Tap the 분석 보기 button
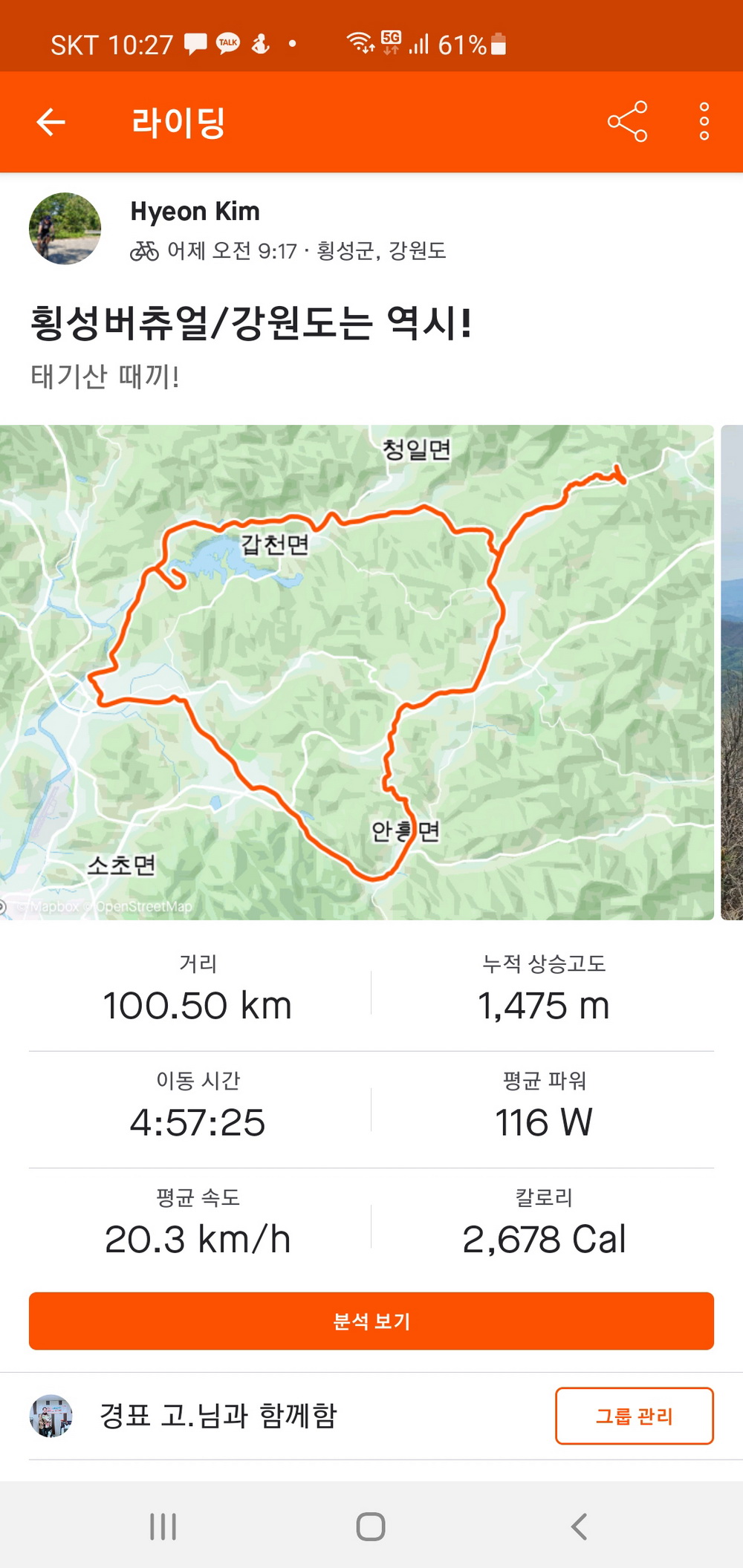Viewport: 743px width, 1568px height. point(371,1321)
